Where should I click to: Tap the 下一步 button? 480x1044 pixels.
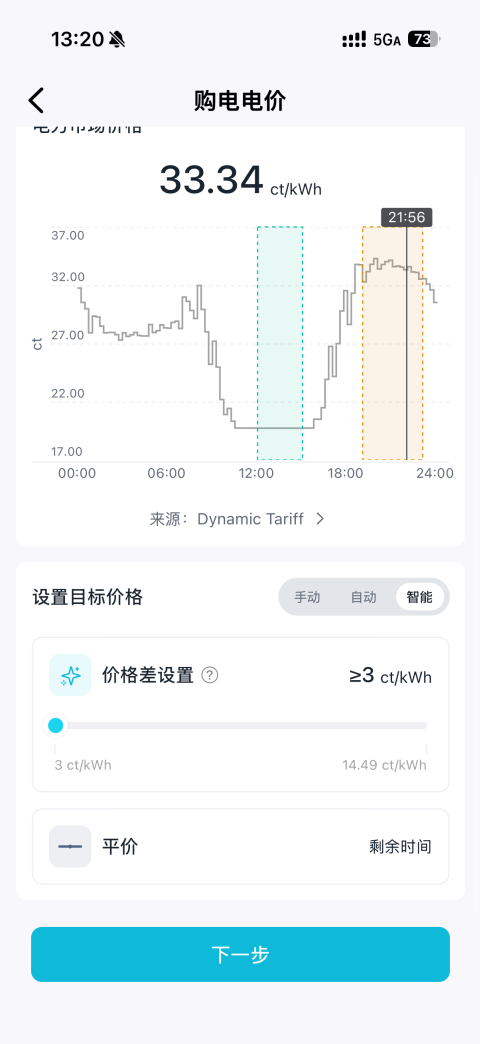pyautogui.click(x=240, y=954)
